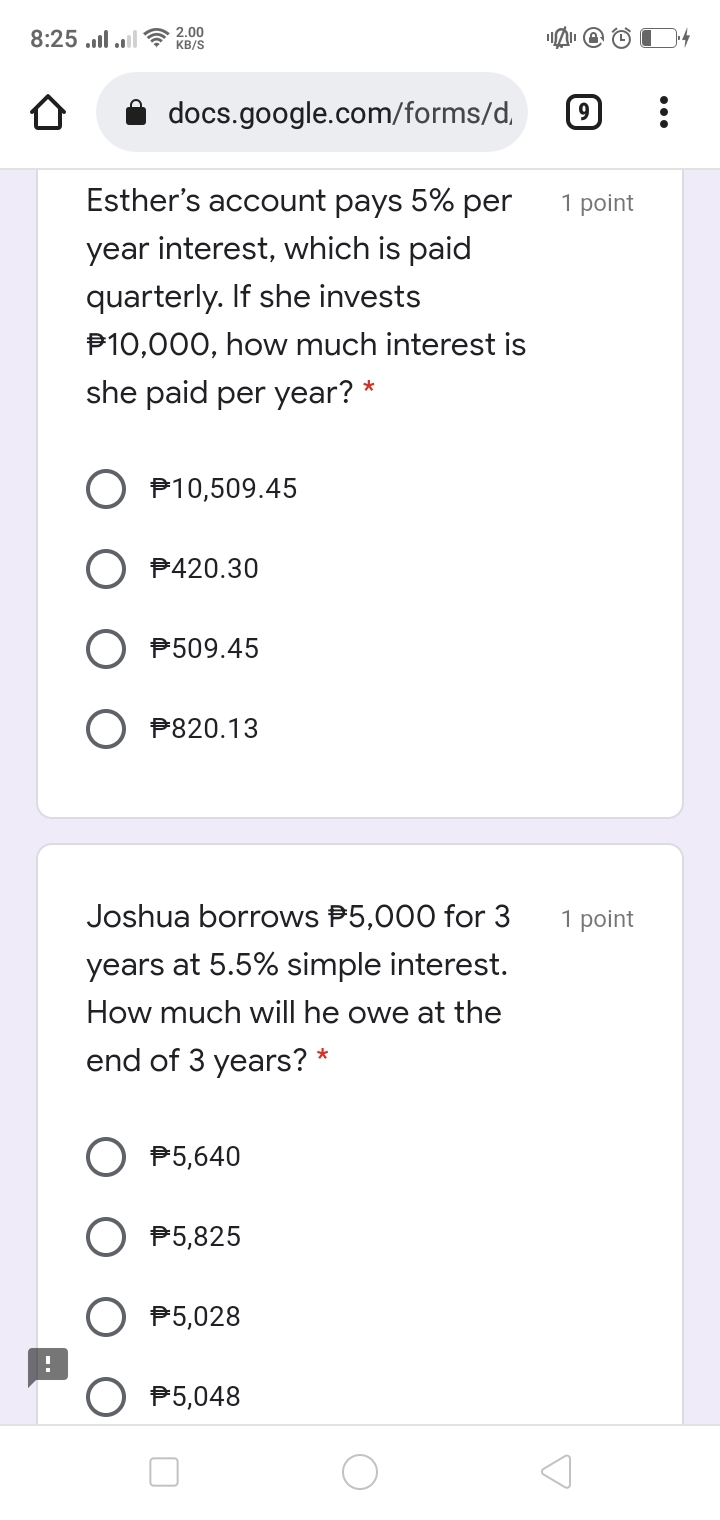Image resolution: width=720 pixels, height=1520 pixels.
Task: Select the ₱5,825 answer for Joshua's question
Action: [106, 1236]
